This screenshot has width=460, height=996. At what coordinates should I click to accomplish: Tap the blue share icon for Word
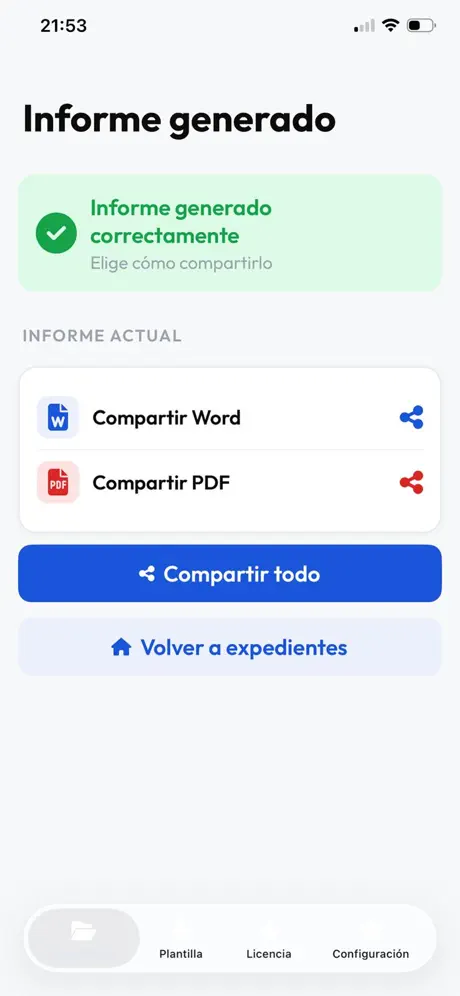(412, 417)
